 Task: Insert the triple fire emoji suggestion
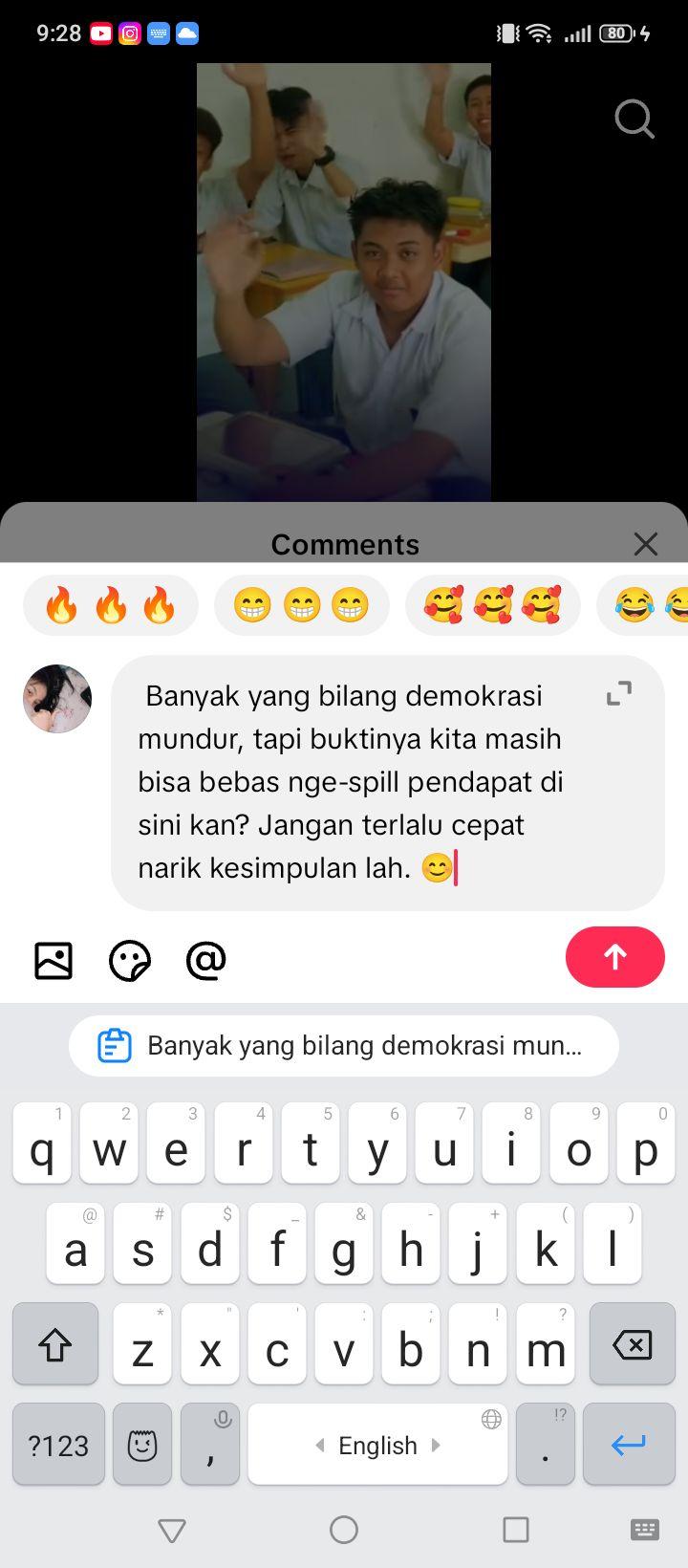coord(111,605)
